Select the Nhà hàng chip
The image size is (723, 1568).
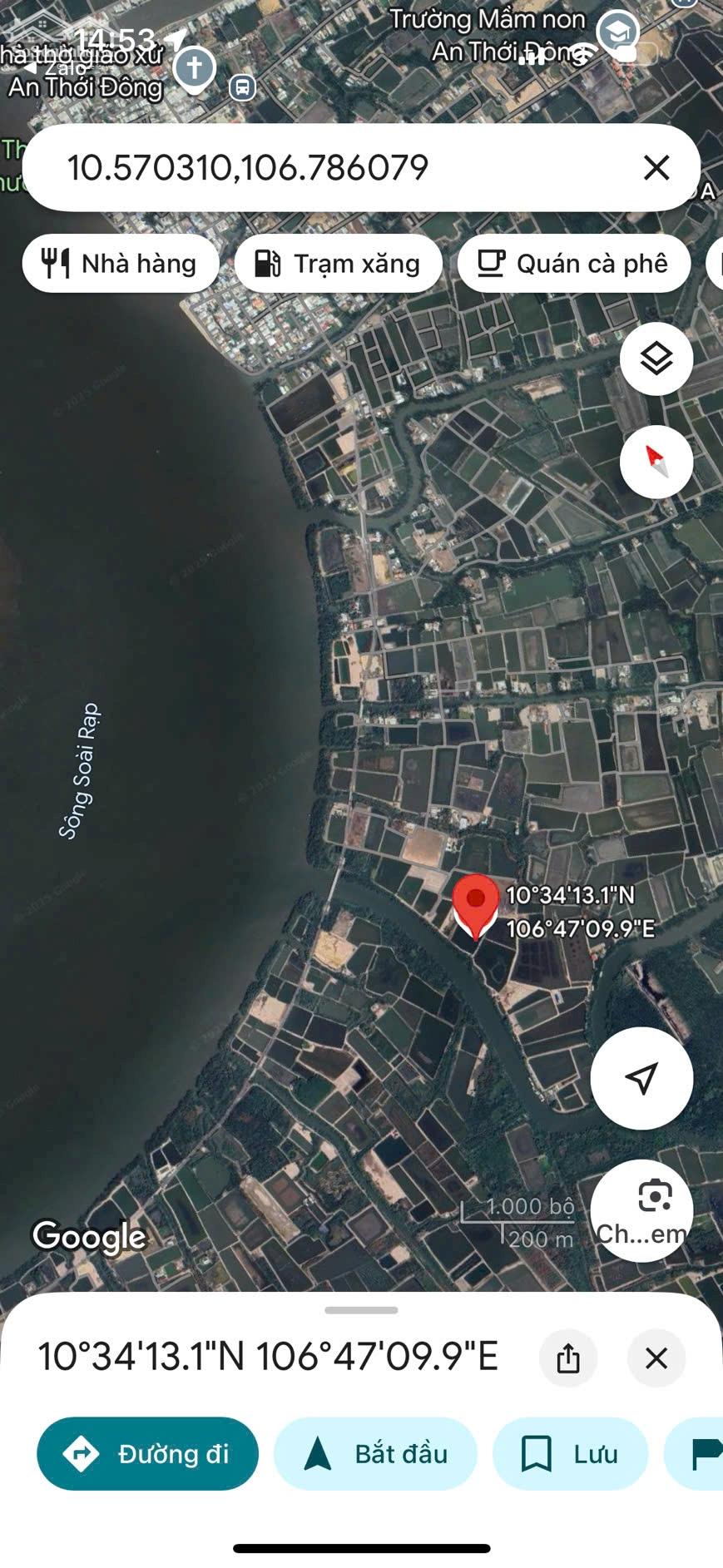click(x=121, y=264)
